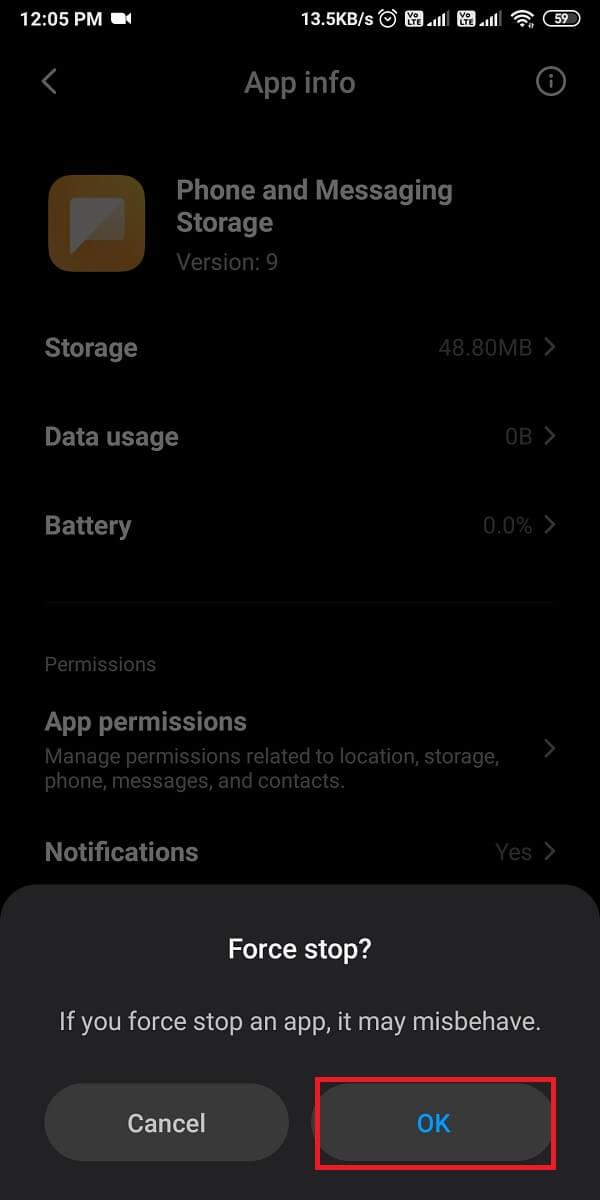Open the Battery usage row

click(x=300, y=526)
